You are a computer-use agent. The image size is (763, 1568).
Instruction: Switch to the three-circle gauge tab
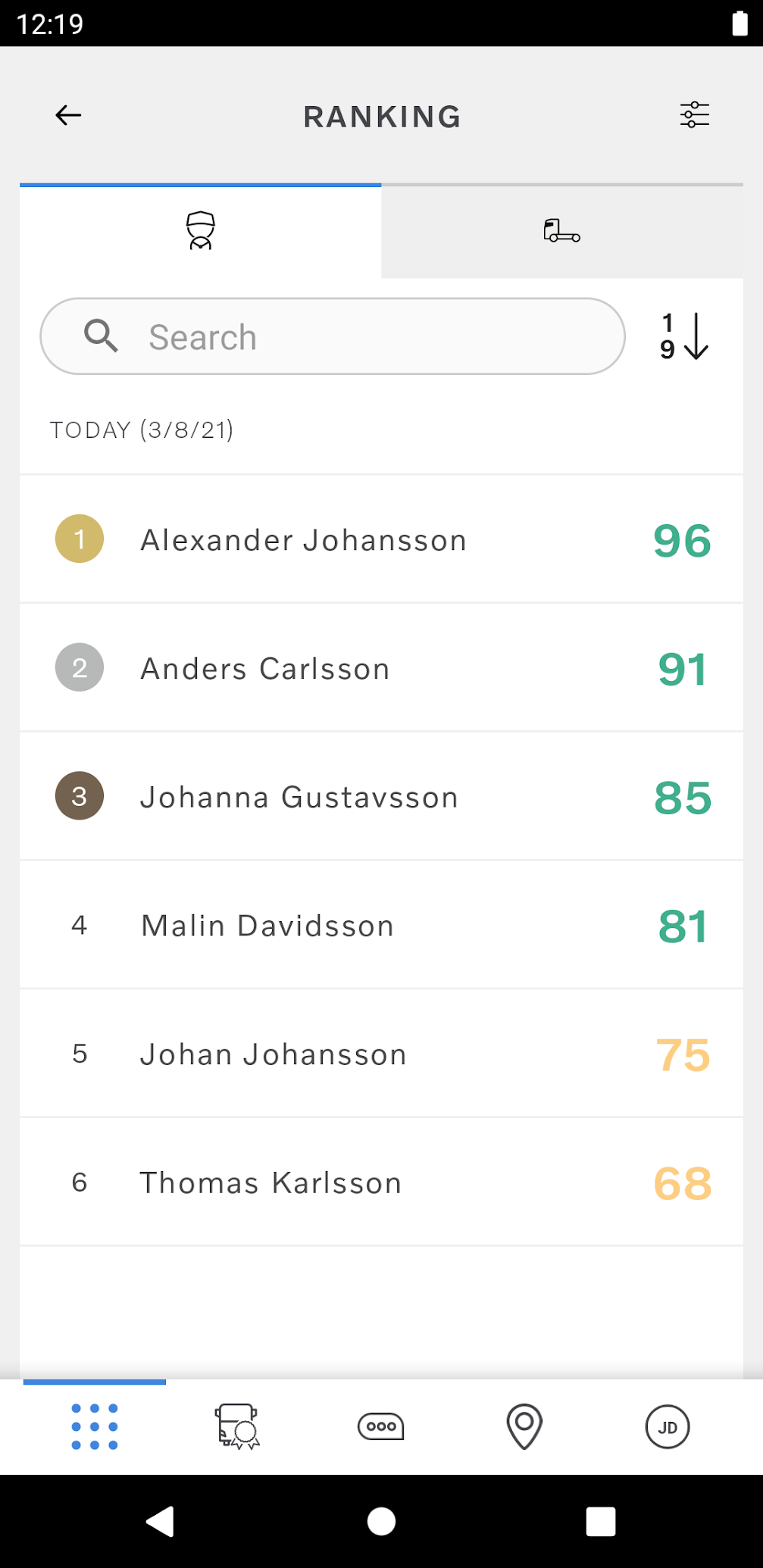[x=380, y=1427]
